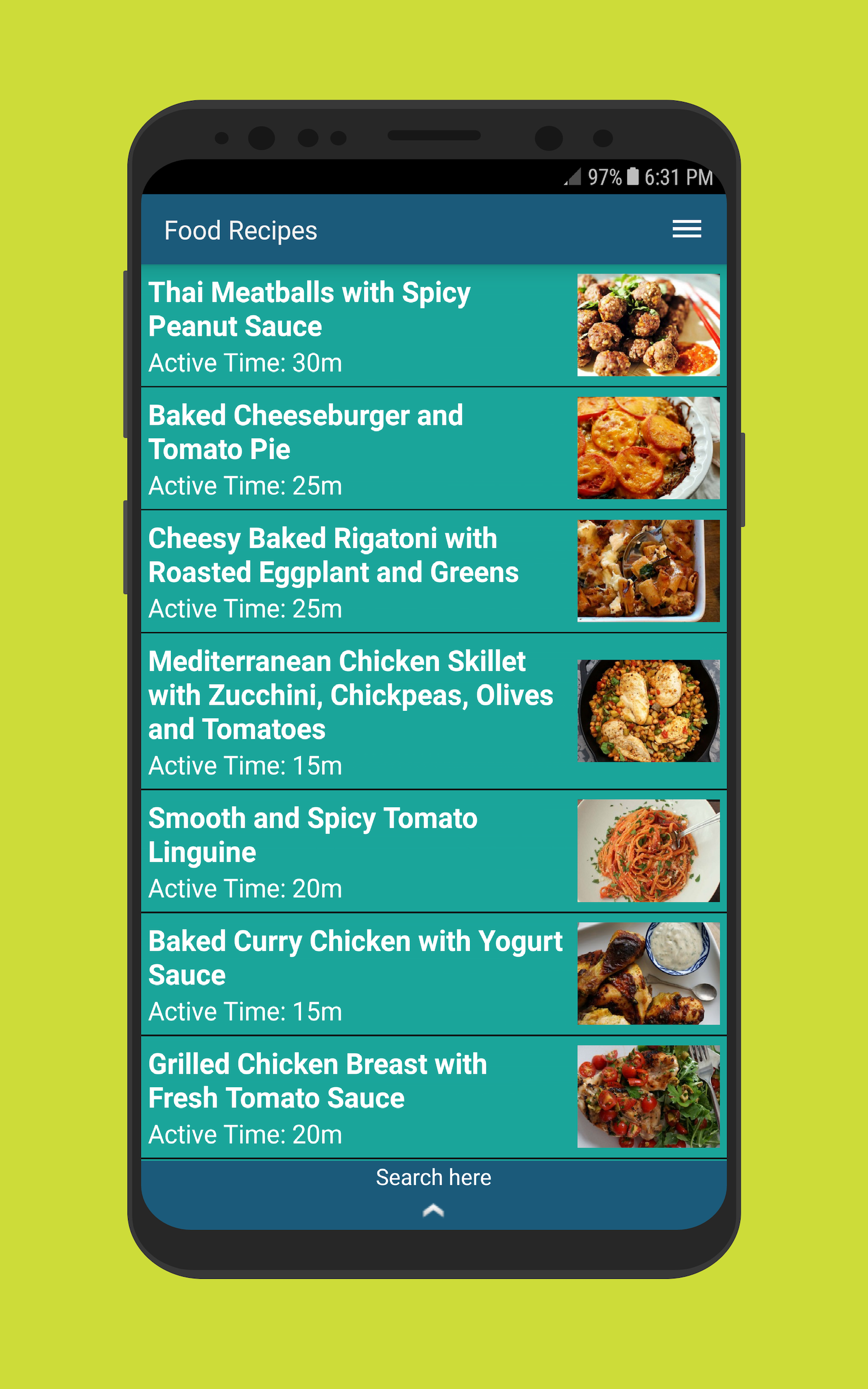The image size is (868, 1389).
Task: Tap the Baked Cheeseburger Pie image
Action: pos(649,448)
